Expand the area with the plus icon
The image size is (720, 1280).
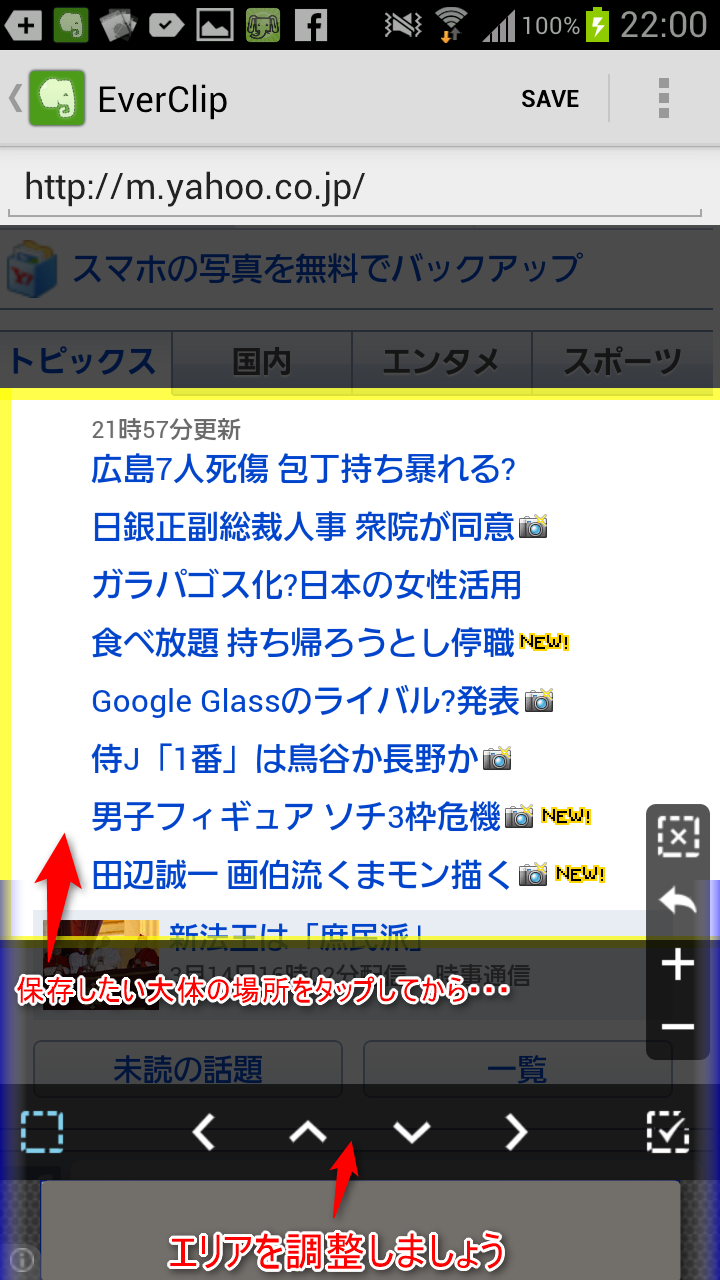[x=678, y=965]
